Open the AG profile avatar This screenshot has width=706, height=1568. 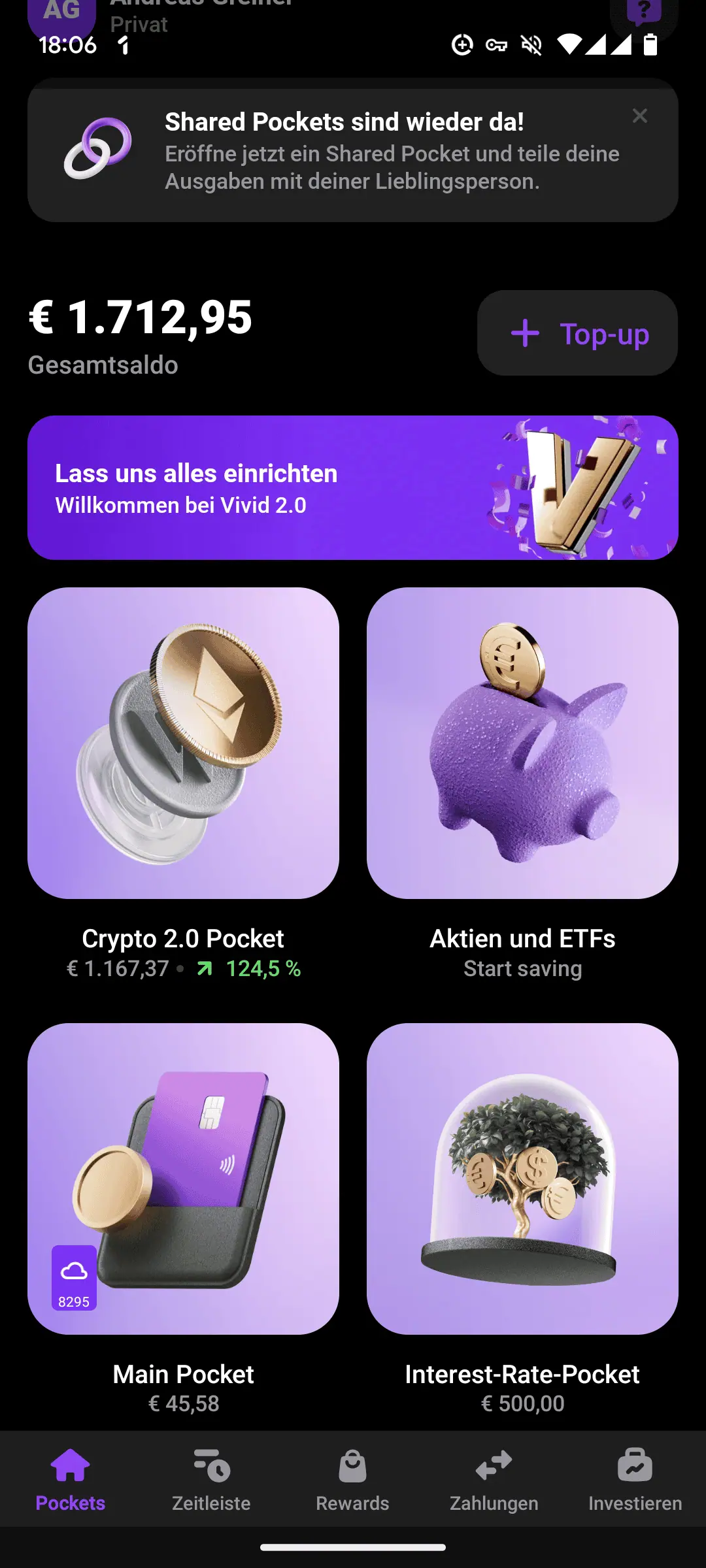(61, 14)
